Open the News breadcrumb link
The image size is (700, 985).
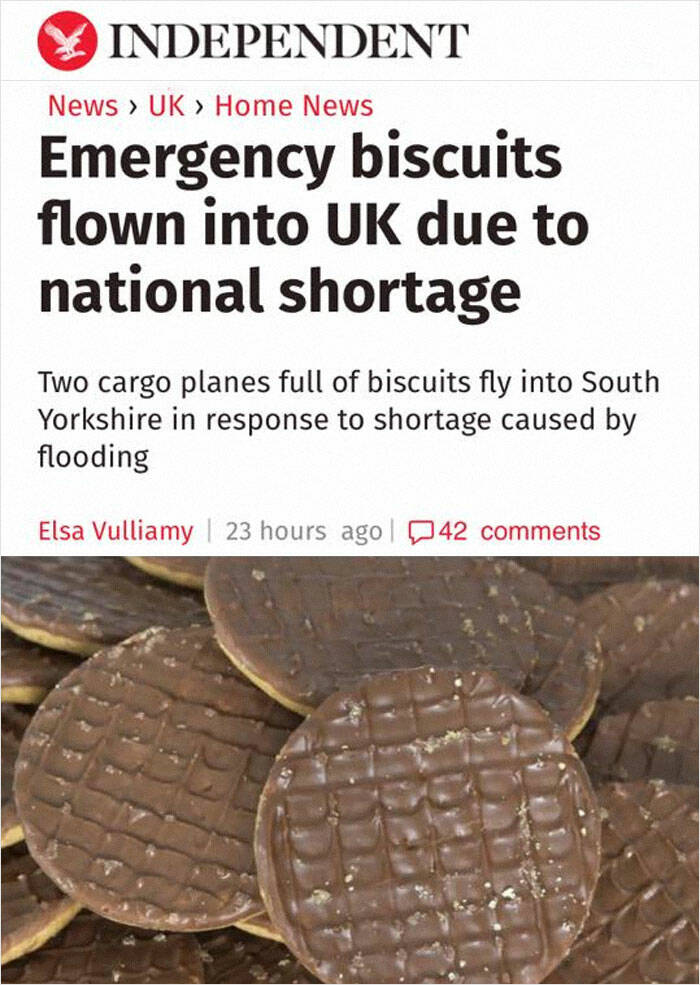[x=82, y=106]
